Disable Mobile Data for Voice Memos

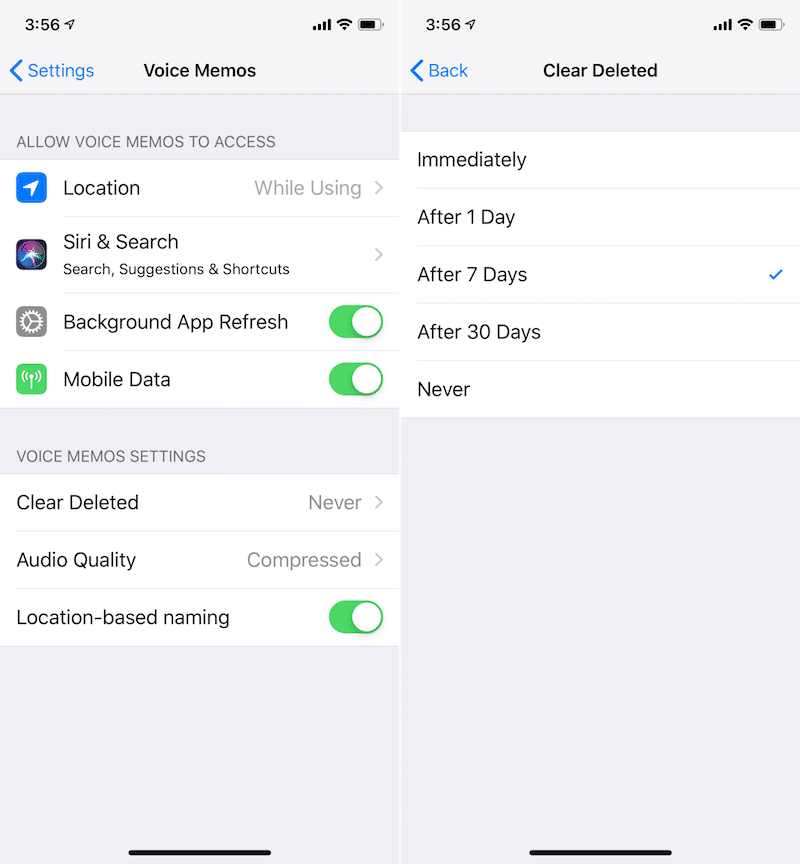(355, 379)
